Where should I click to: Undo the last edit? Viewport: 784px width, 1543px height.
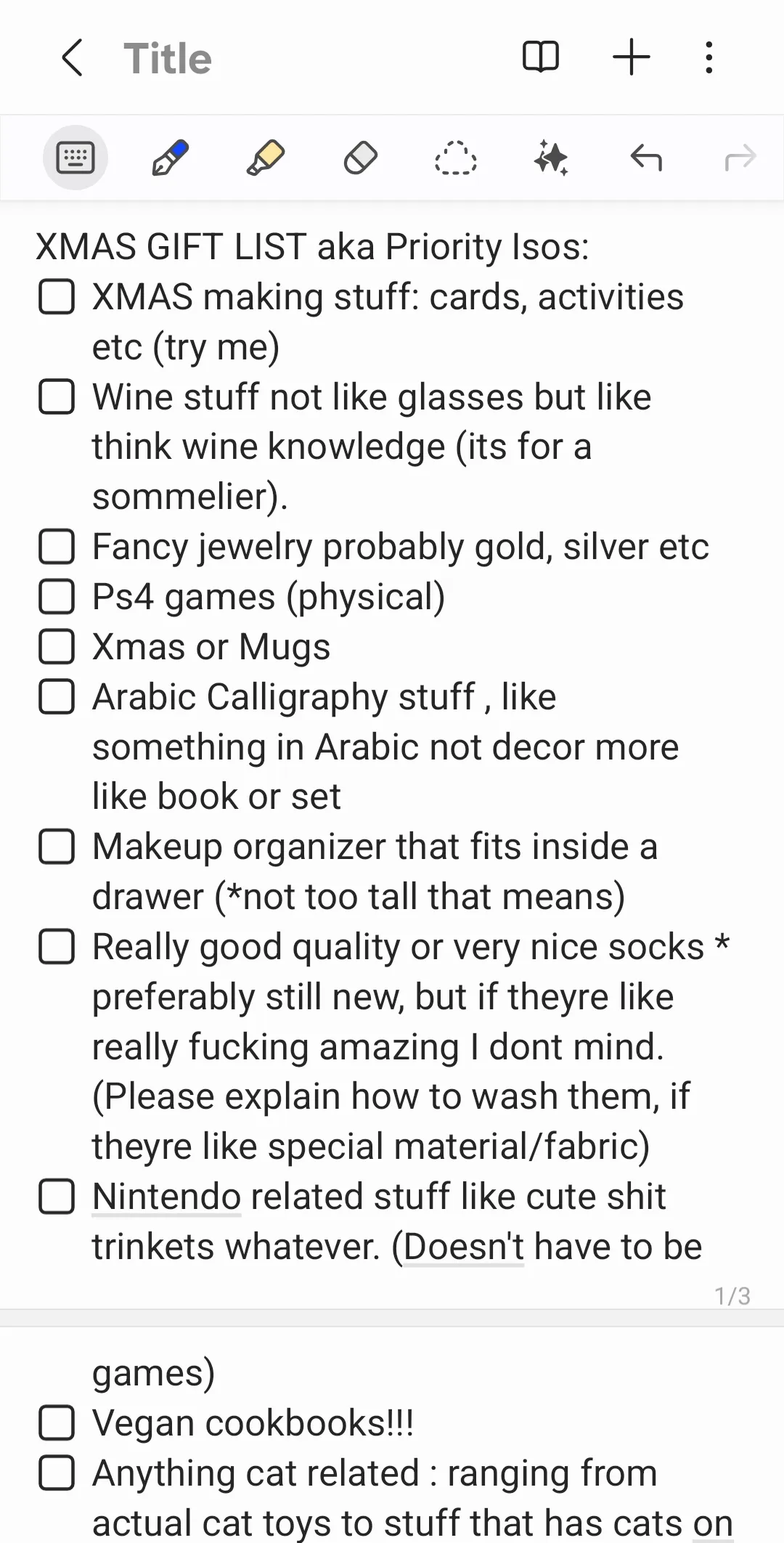(x=646, y=158)
